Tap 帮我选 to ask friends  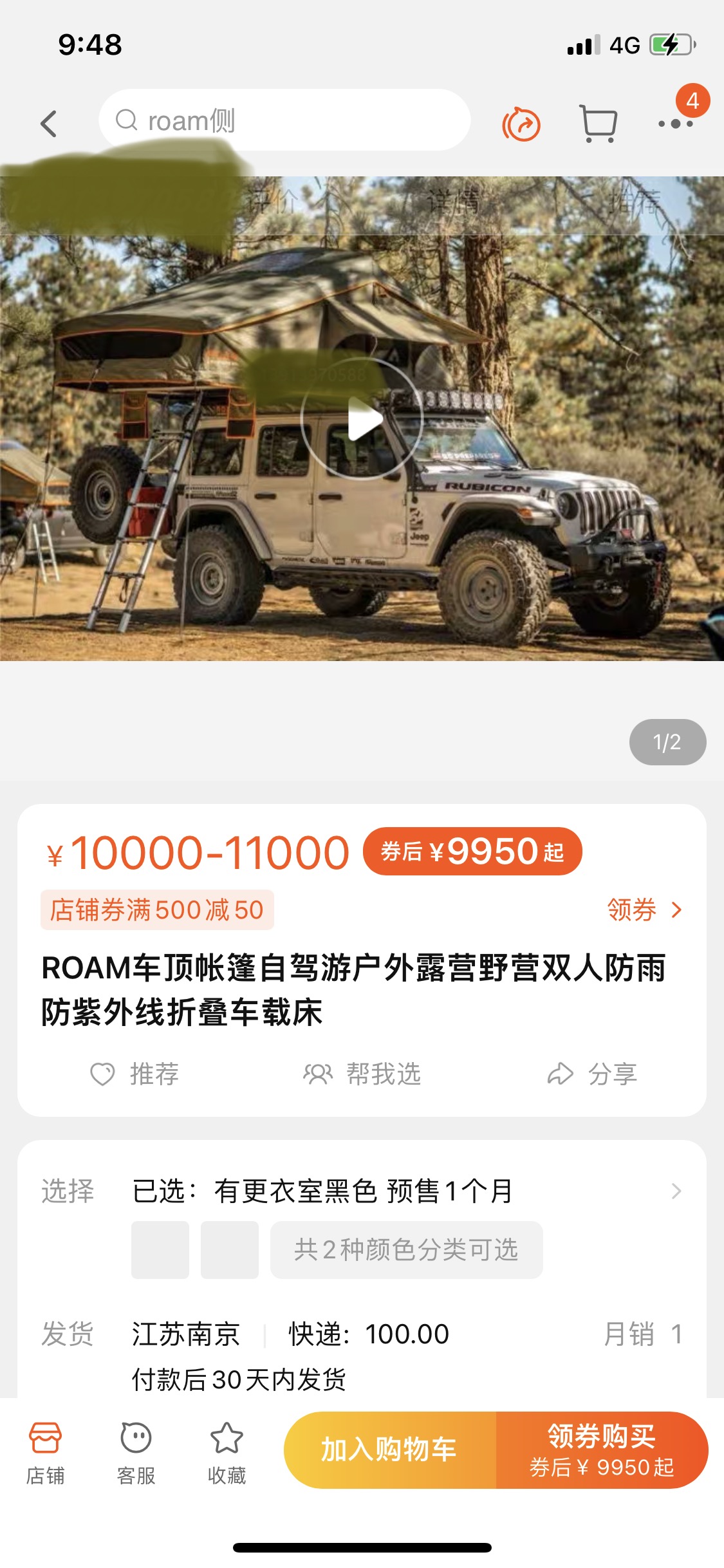pyautogui.click(x=362, y=1074)
